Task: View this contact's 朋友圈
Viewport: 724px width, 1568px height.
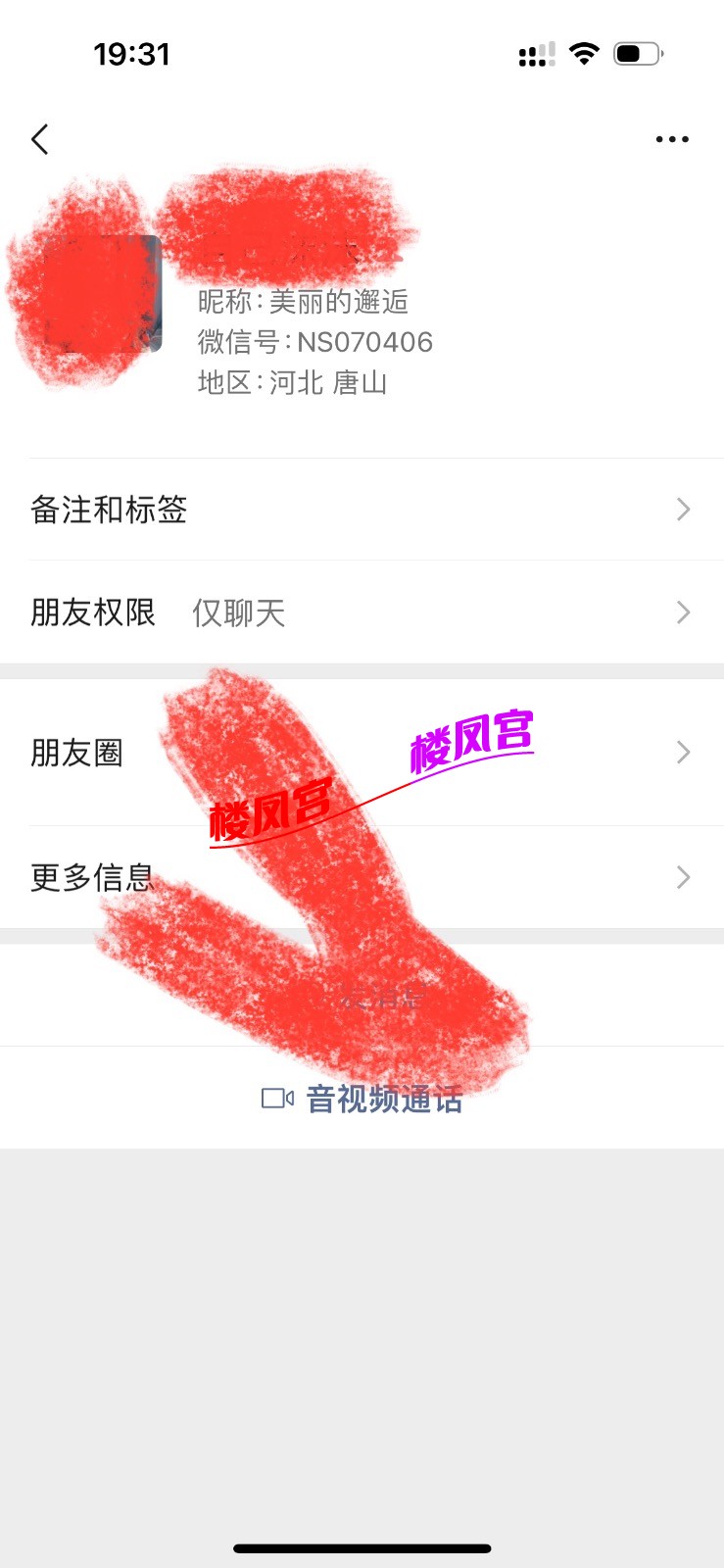Action: pos(362,753)
